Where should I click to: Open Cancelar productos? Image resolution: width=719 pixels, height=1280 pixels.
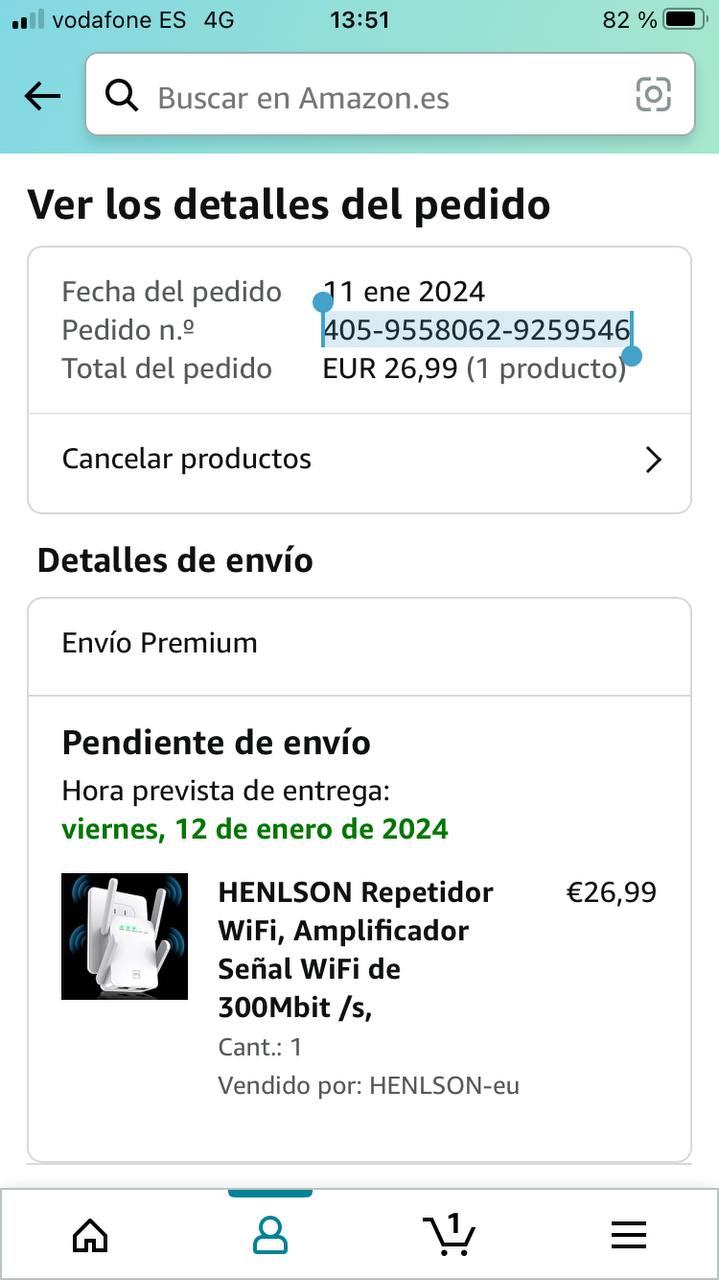click(359, 459)
